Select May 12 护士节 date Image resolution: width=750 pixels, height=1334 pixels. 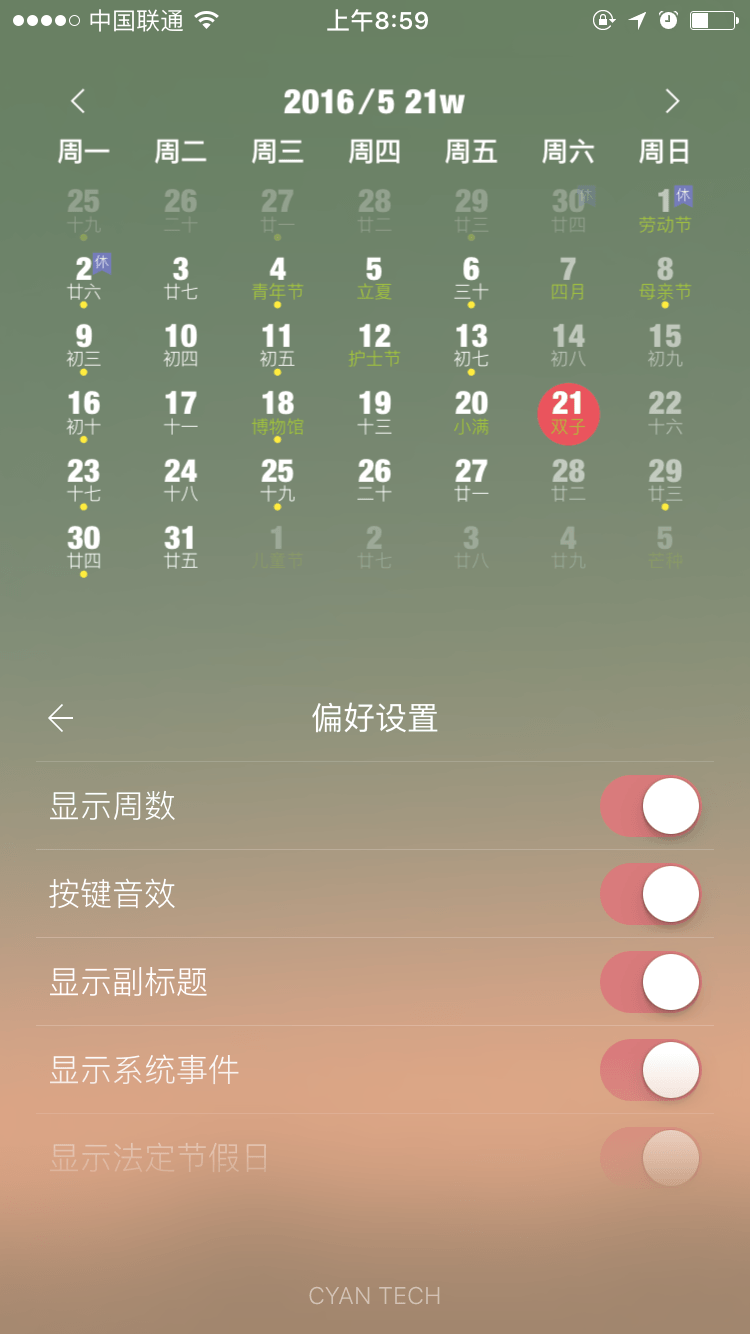tap(374, 345)
